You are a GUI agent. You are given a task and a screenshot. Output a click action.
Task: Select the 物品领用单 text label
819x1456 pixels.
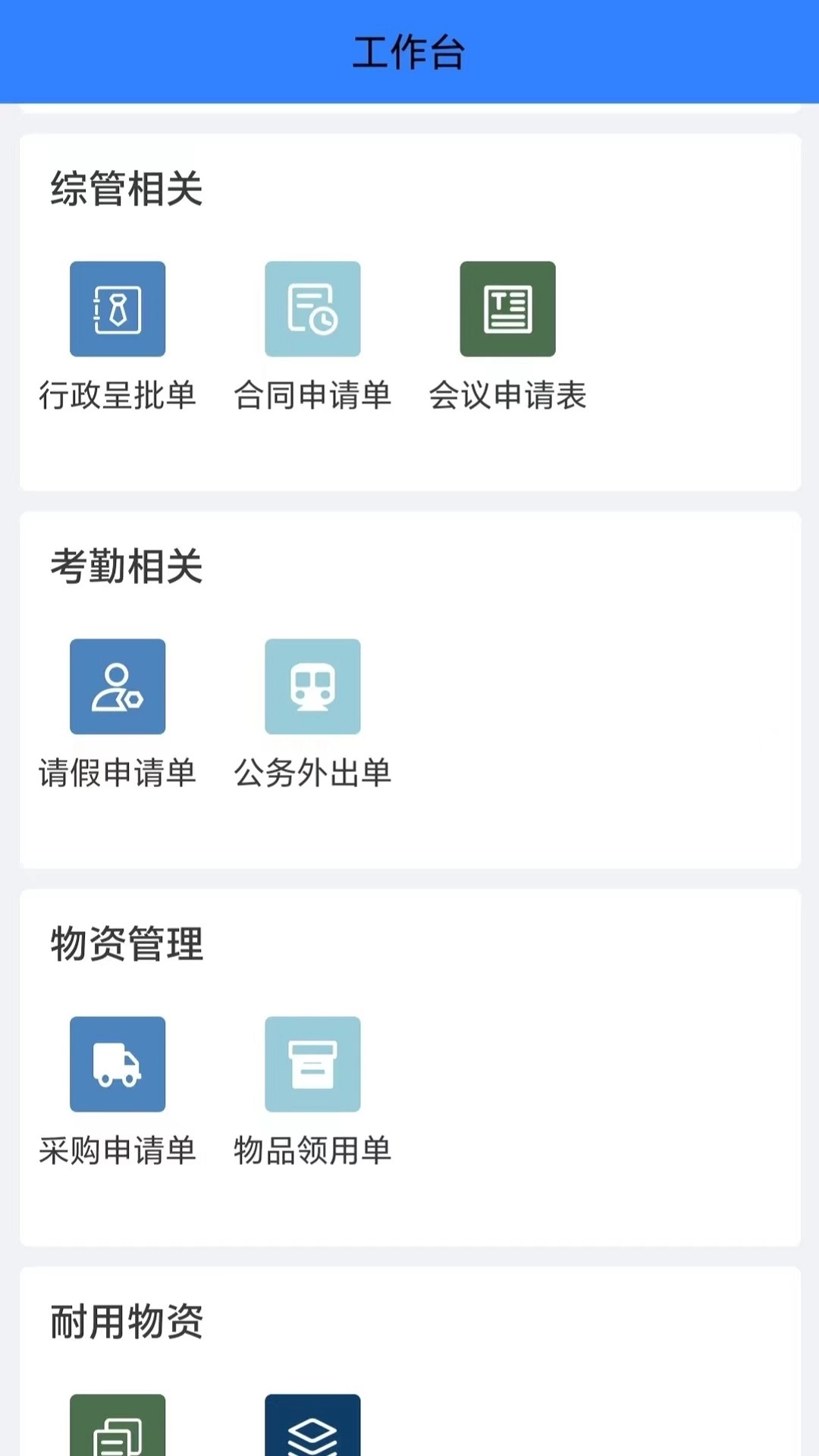pos(312,1151)
